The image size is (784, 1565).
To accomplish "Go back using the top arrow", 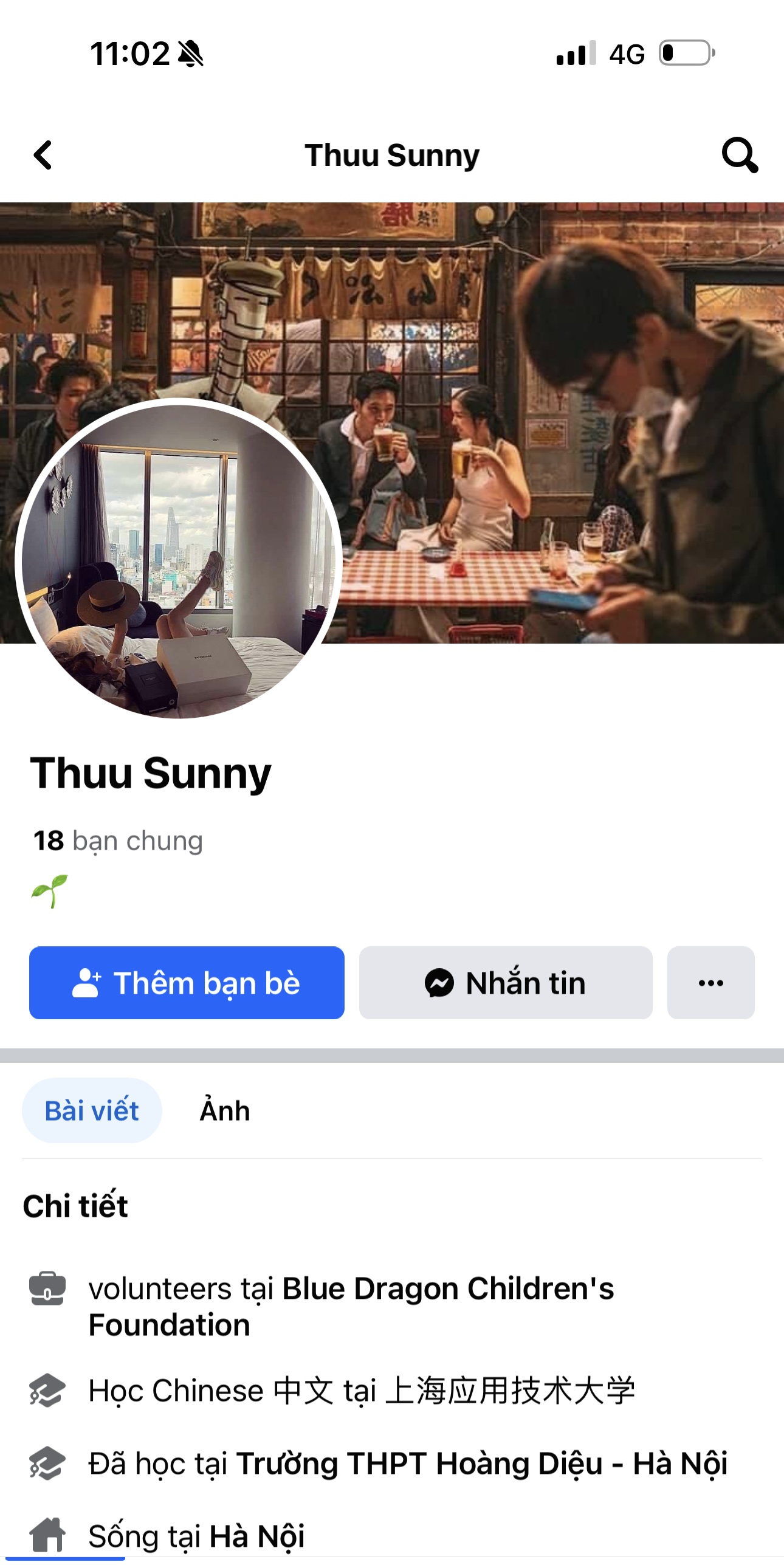I will point(43,155).
